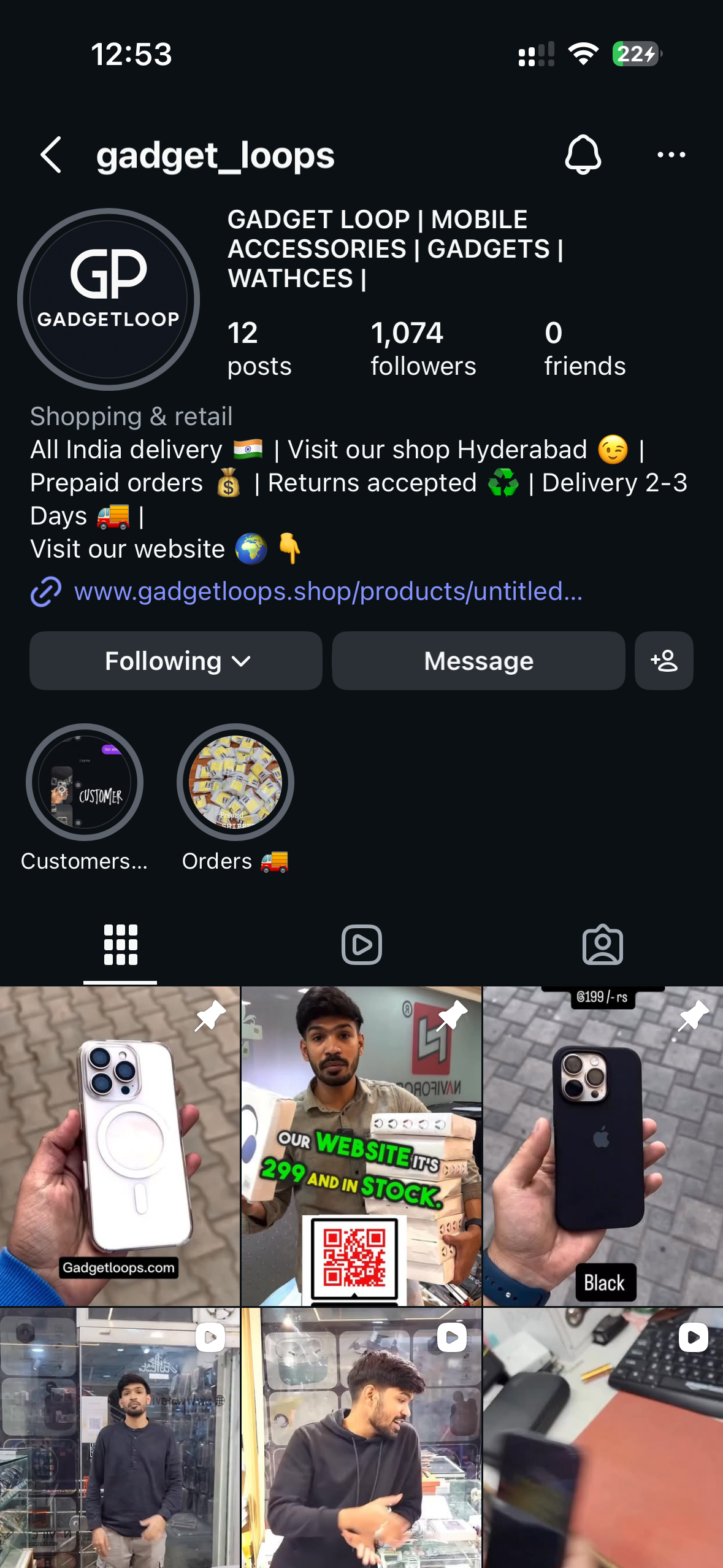Open the gadgetloops.shop website link

(327, 591)
